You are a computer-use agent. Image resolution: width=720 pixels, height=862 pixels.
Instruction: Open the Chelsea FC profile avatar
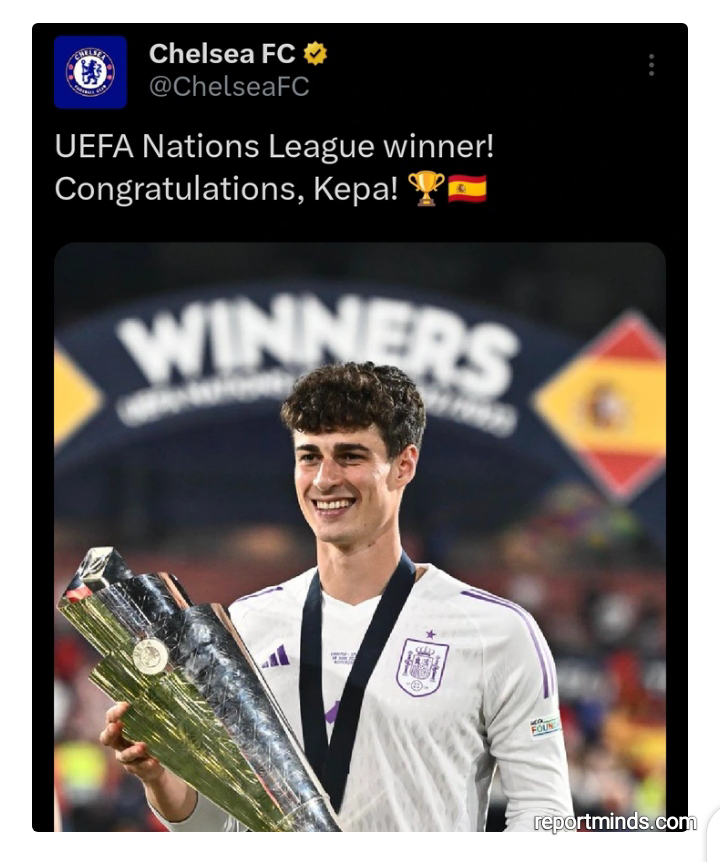point(90,72)
